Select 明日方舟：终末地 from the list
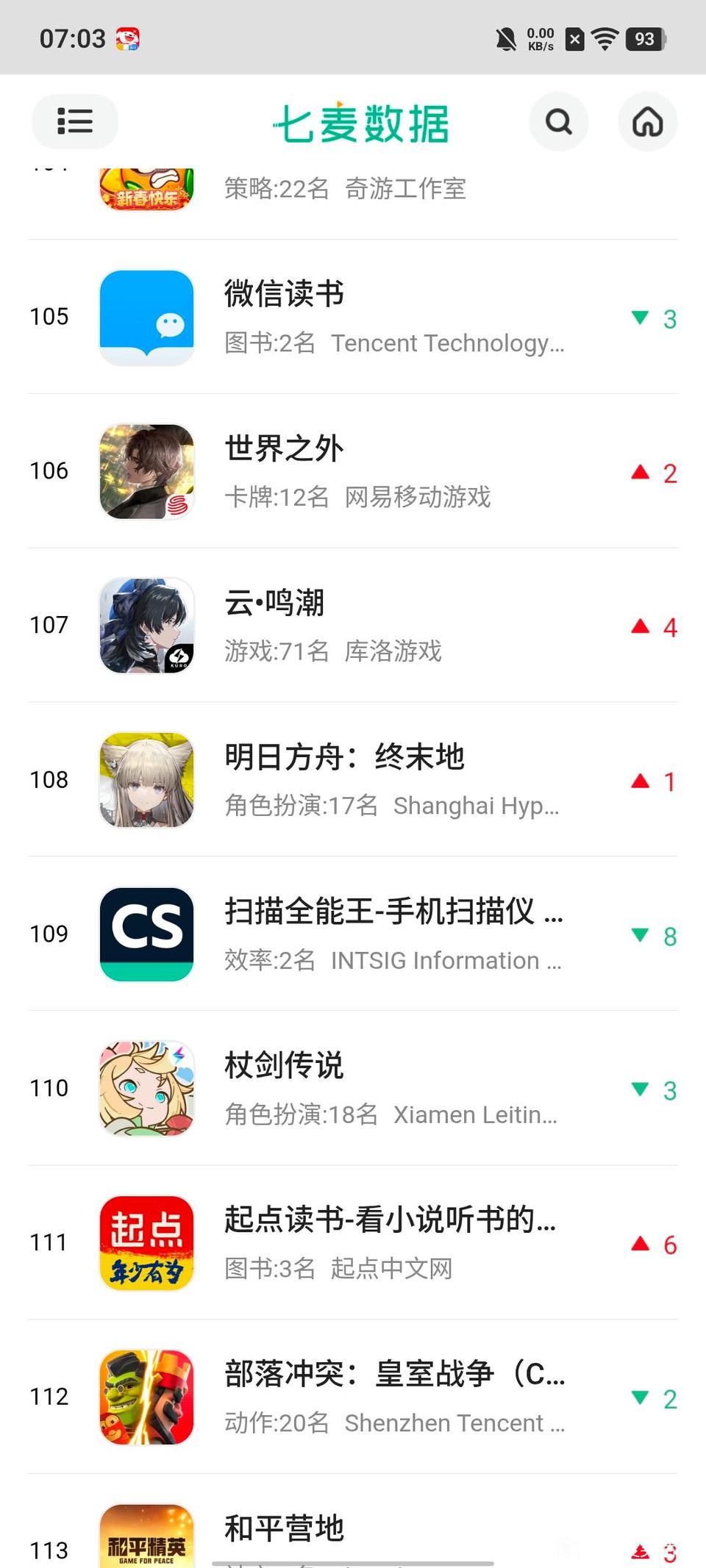 click(353, 780)
